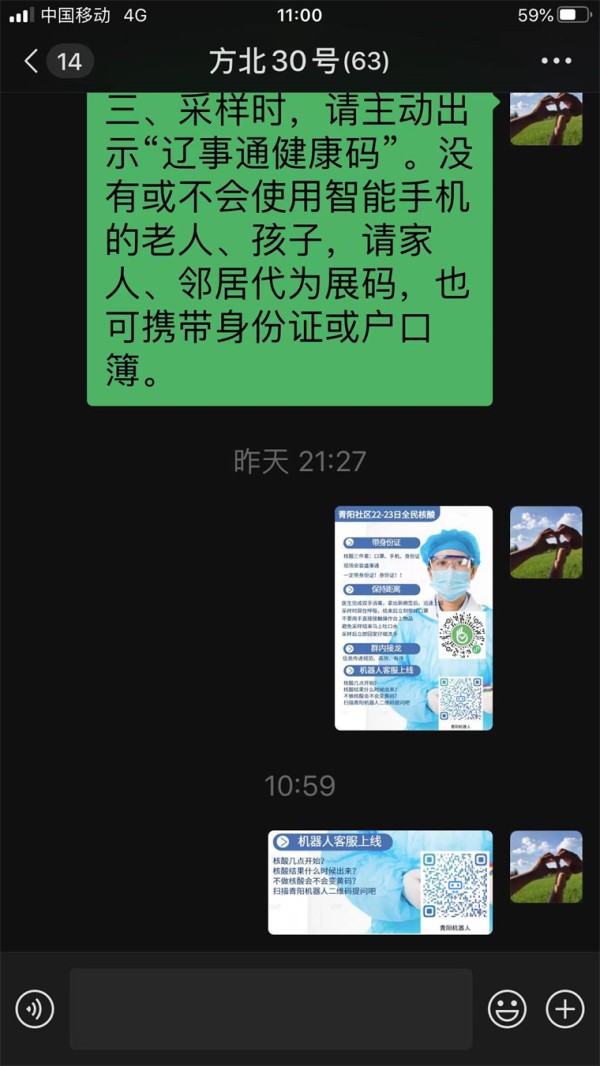Viewport: 600px width, 1066px height.
Task: Tap the message text field
Action: coord(270,1009)
